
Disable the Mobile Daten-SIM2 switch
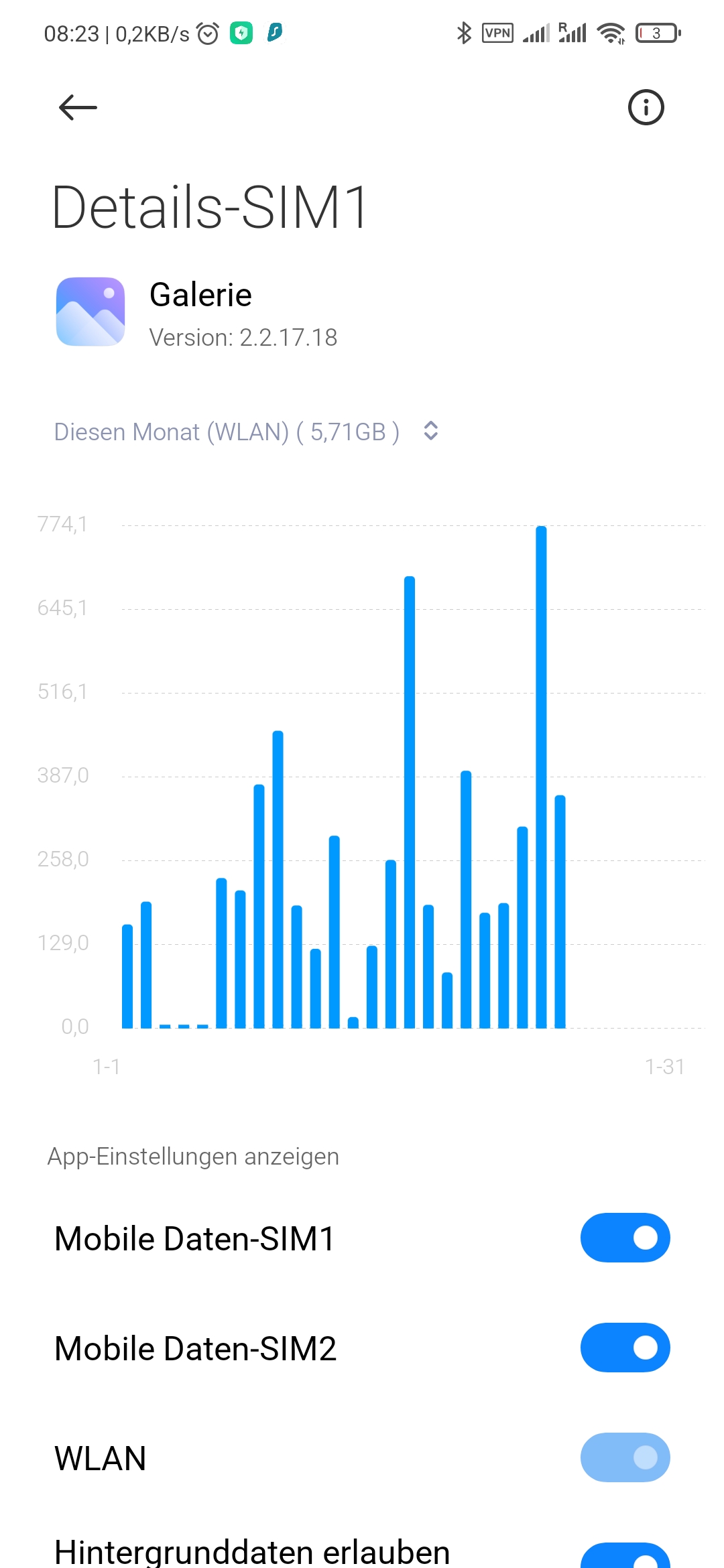[625, 1348]
